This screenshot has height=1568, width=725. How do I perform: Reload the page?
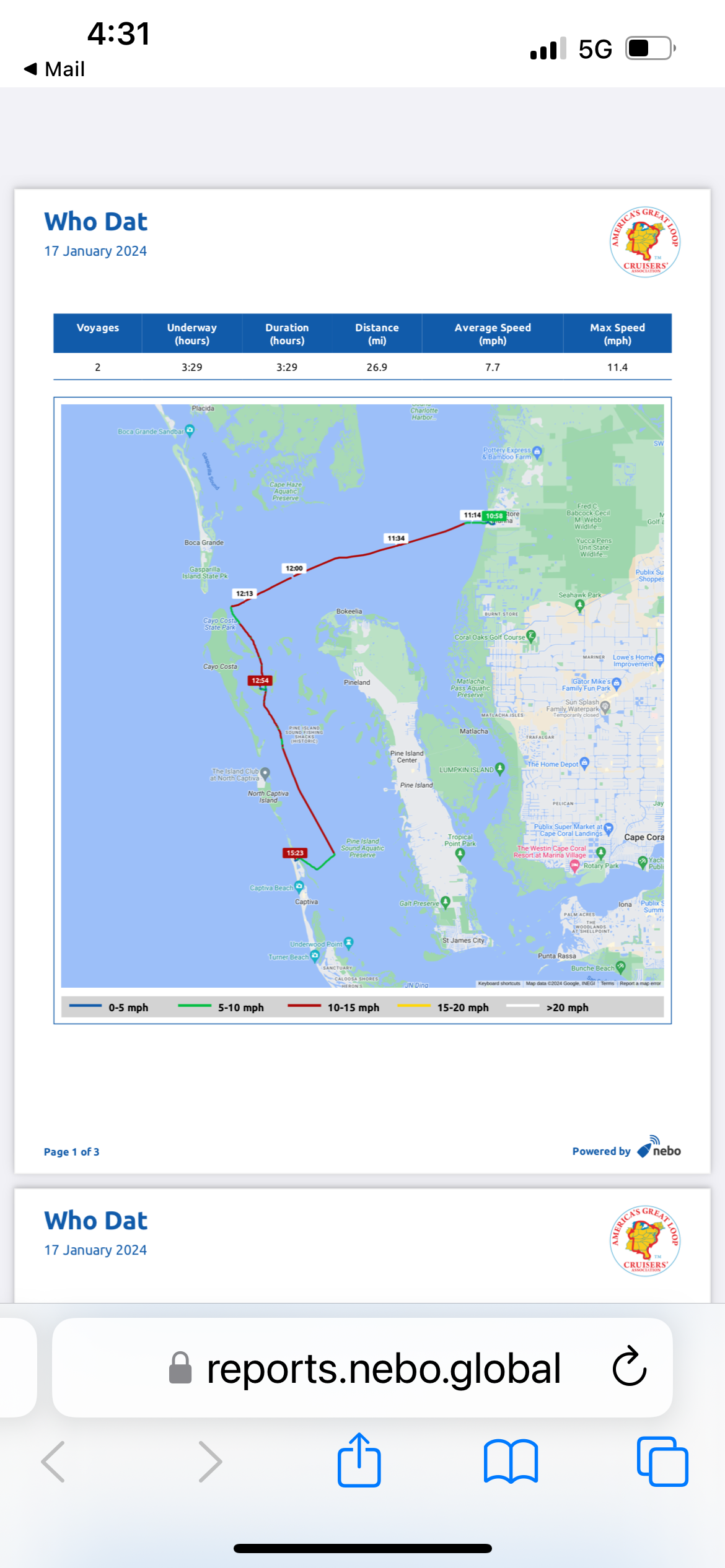[629, 1367]
